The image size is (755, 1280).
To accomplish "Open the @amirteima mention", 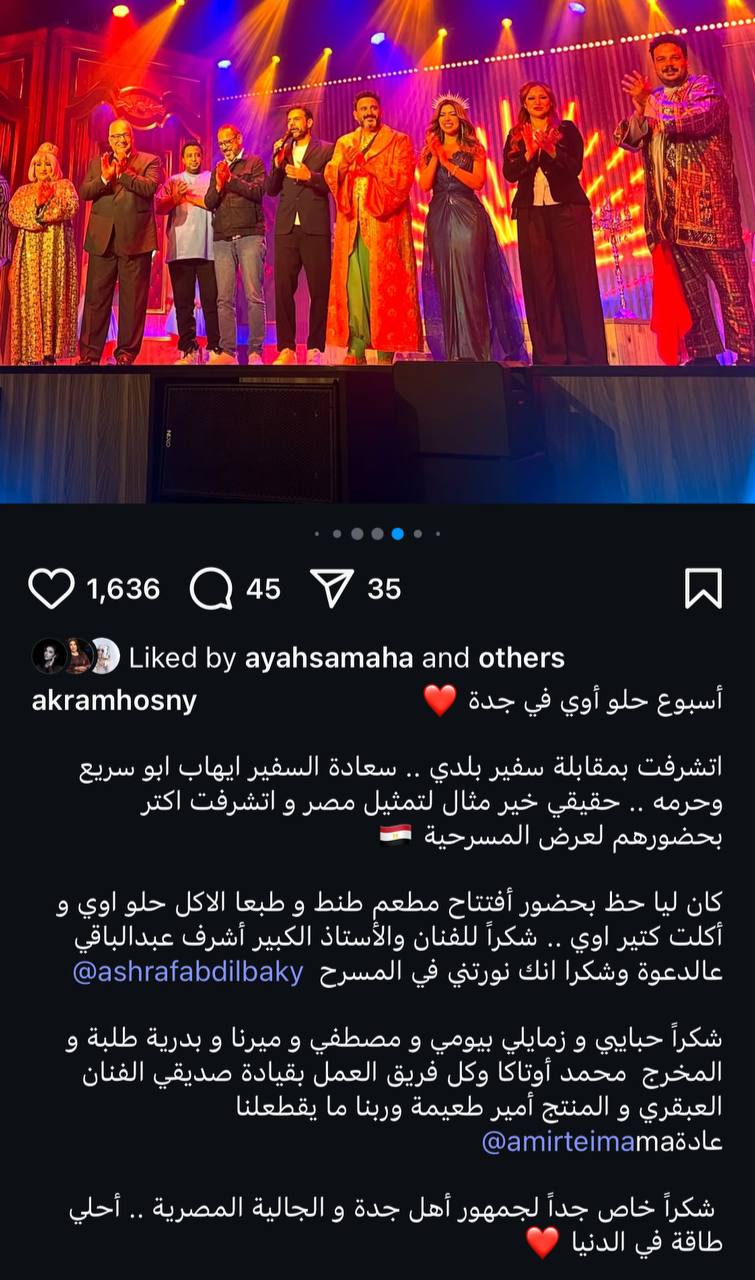I will (558, 1142).
